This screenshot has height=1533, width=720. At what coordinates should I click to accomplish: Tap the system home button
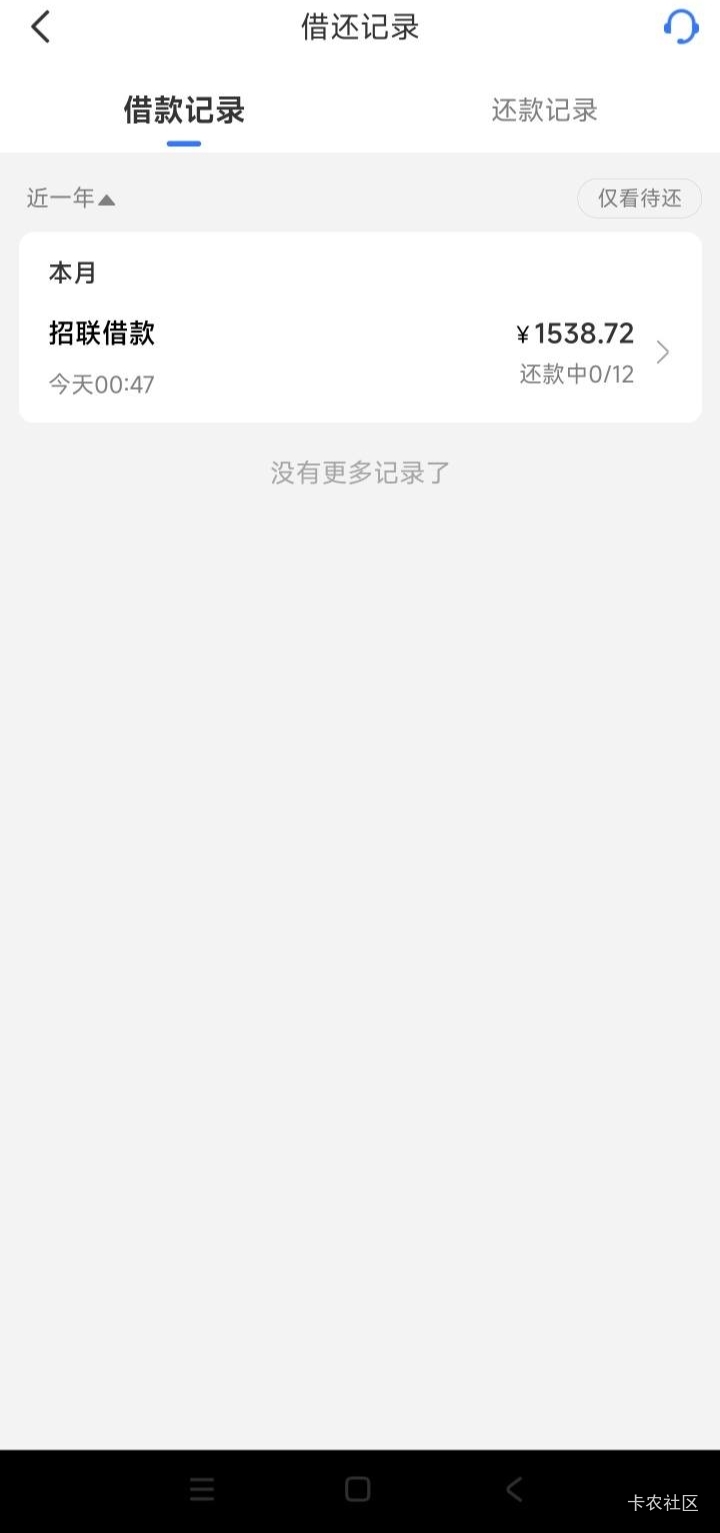coord(358,1490)
